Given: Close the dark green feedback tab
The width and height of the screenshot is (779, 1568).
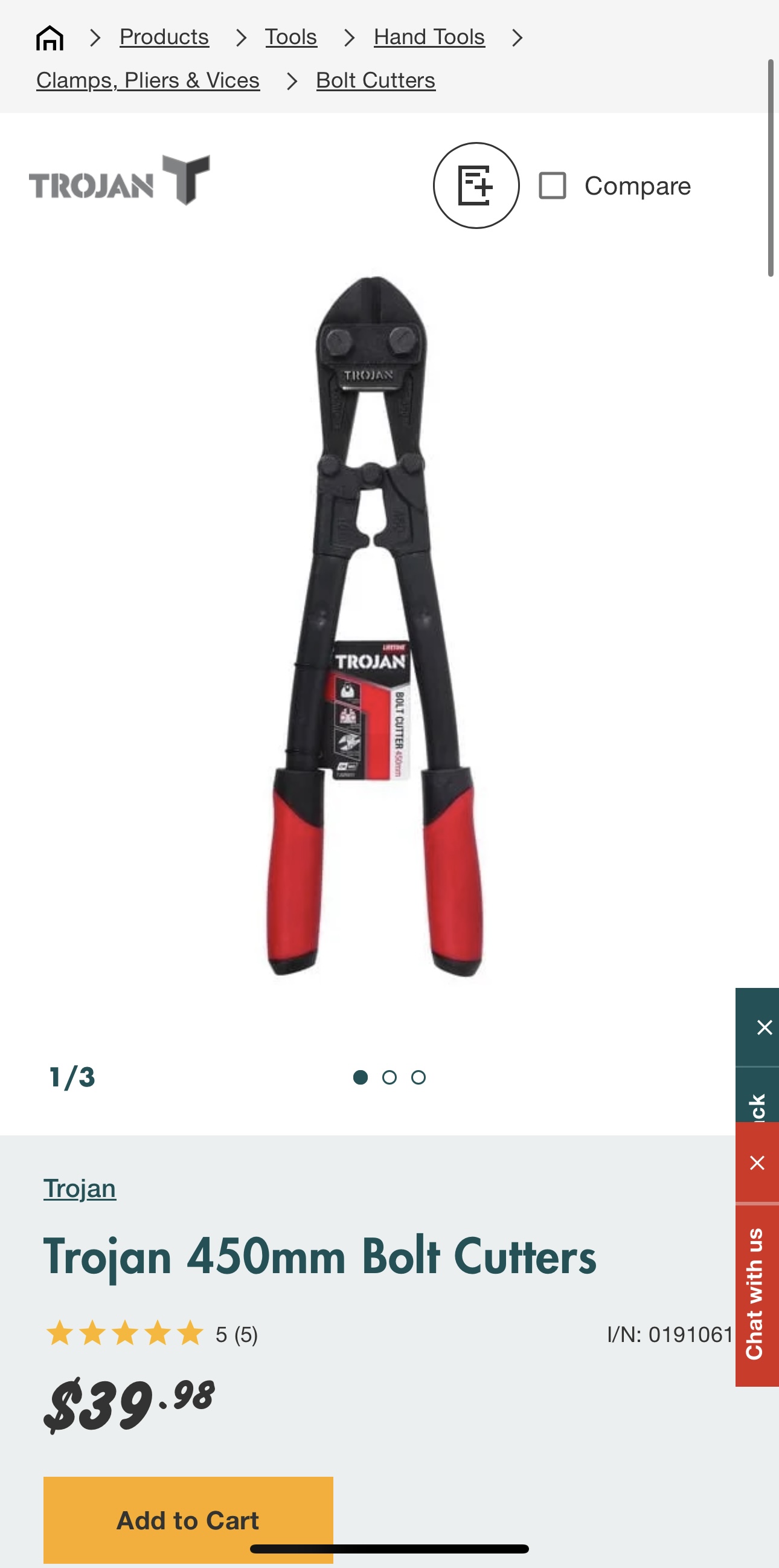Looking at the screenshot, I should [x=764, y=1027].
